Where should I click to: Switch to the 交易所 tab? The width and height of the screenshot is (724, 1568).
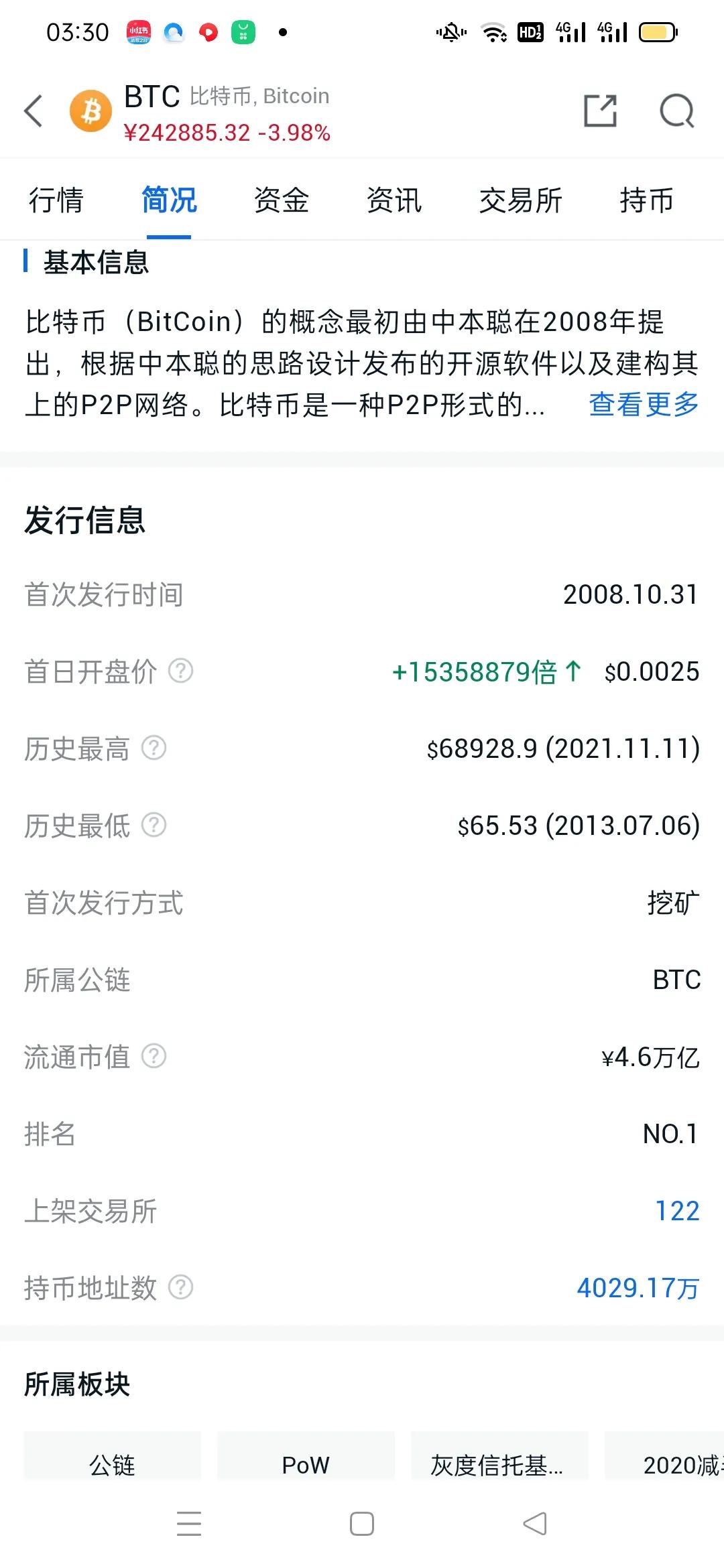click(522, 200)
